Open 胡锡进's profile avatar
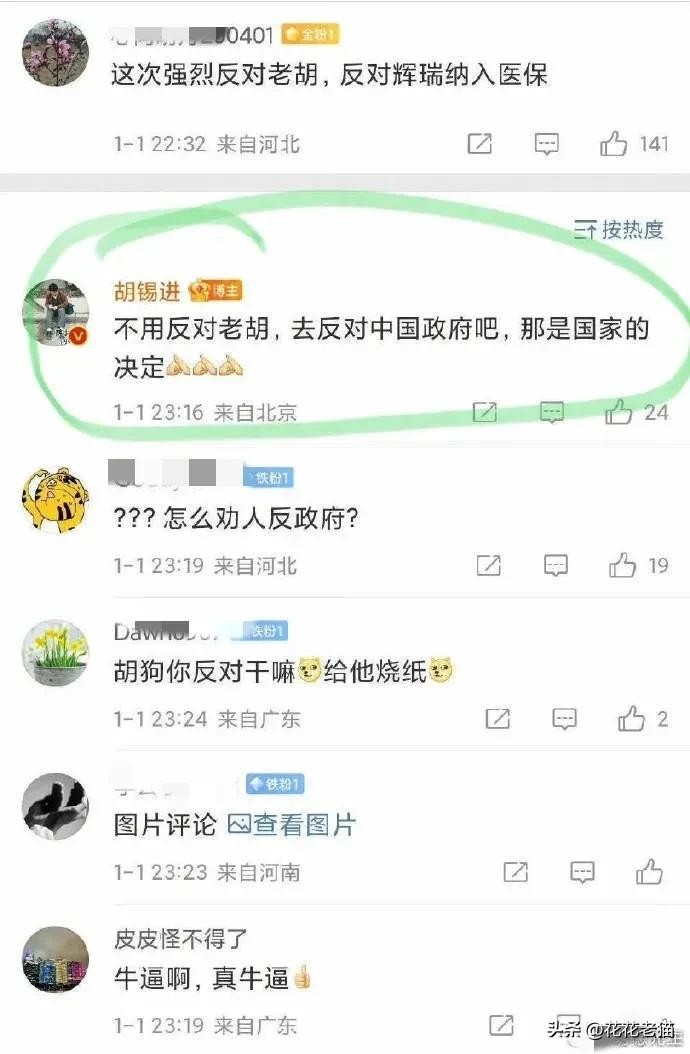Viewport: 690px width, 1054px height. coord(56,313)
